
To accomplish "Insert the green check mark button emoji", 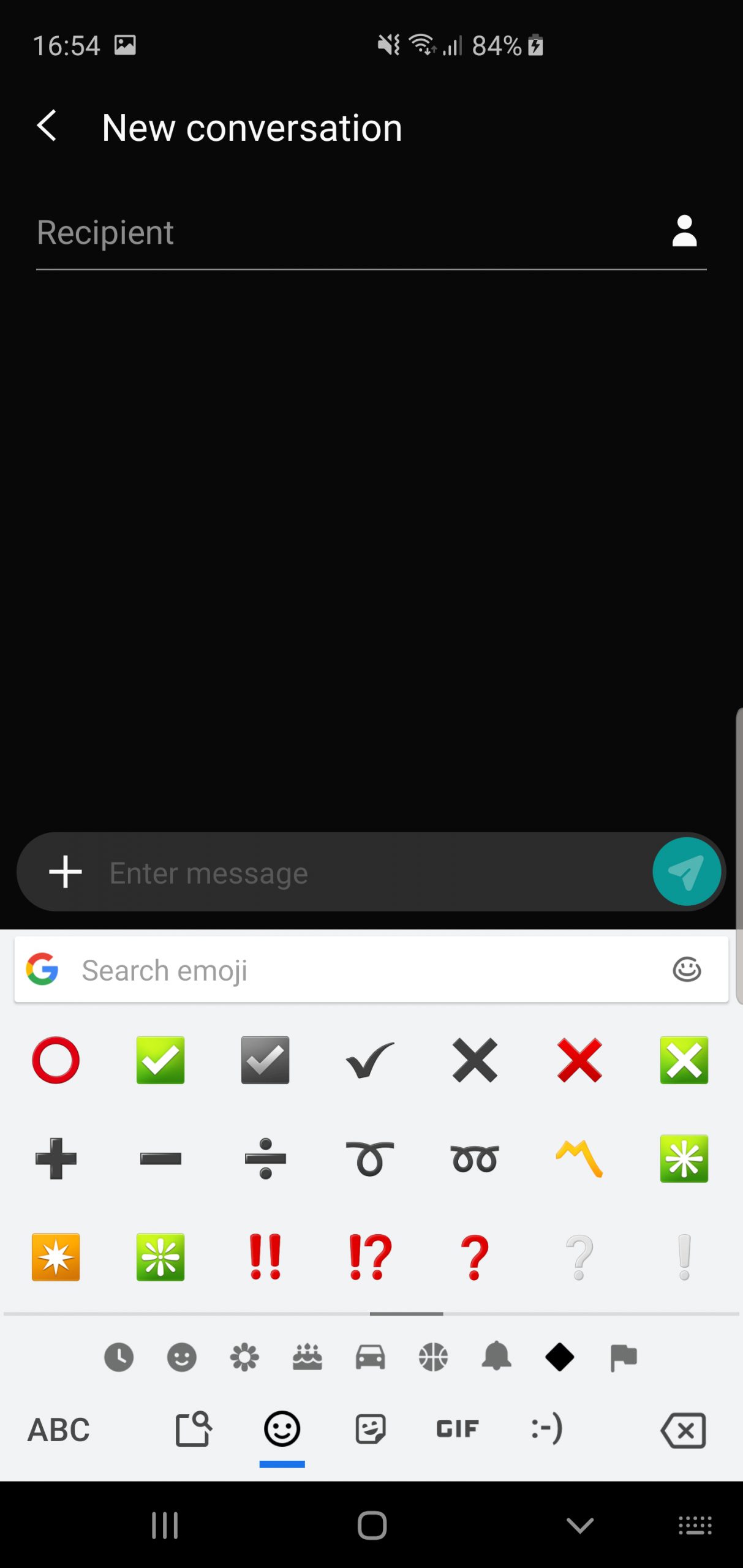I will (160, 1060).
